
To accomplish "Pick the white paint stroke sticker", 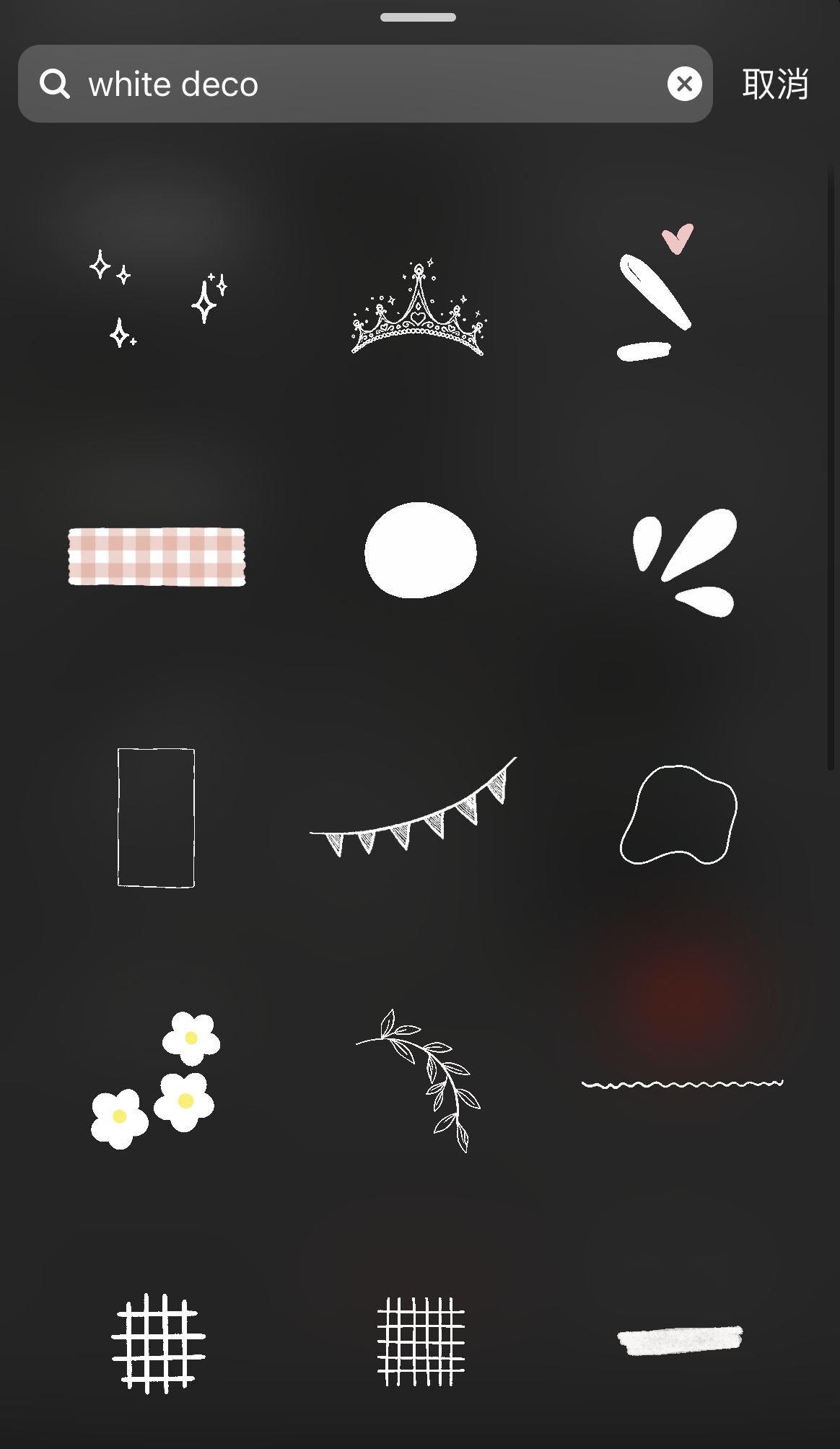I will pos(680,1340).
